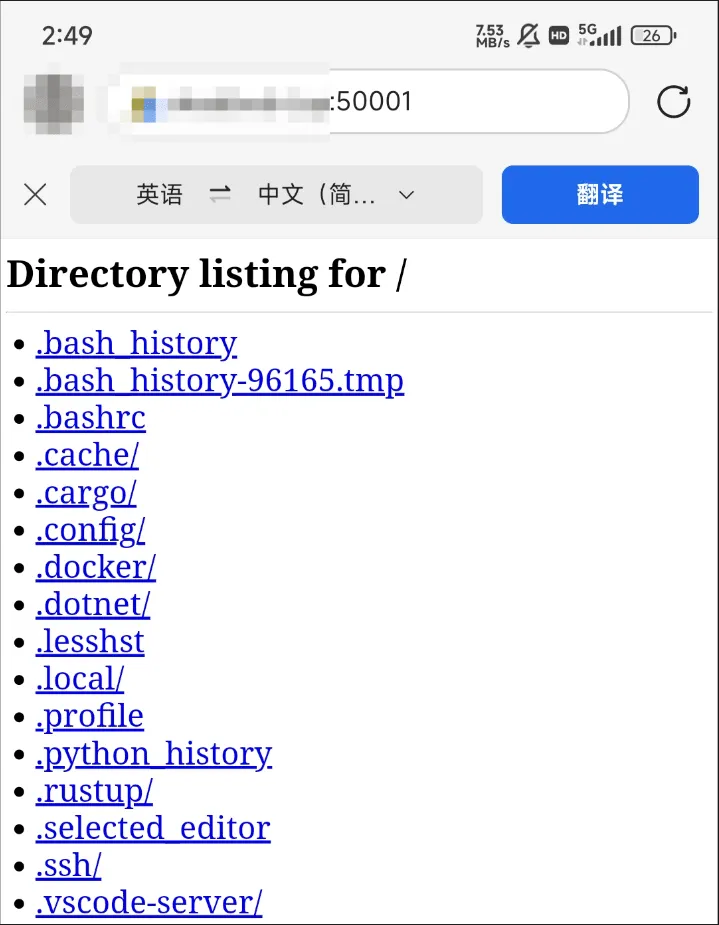This screenshot has height=925, width=719.
Task: Browse the .dotnet/ directory
Action: click(93, 604)
